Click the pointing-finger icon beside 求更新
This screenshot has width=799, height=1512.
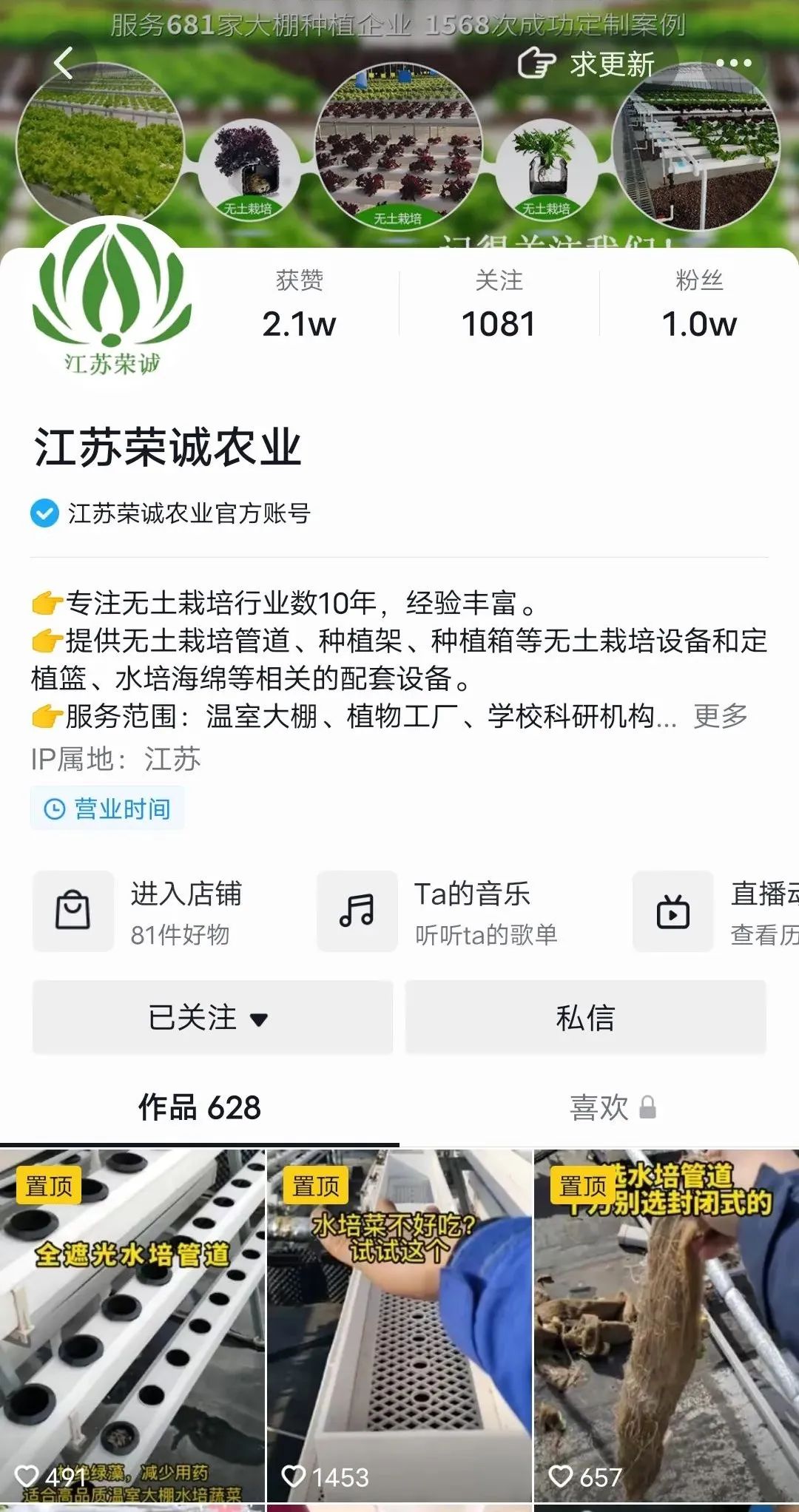coord(539,64)
